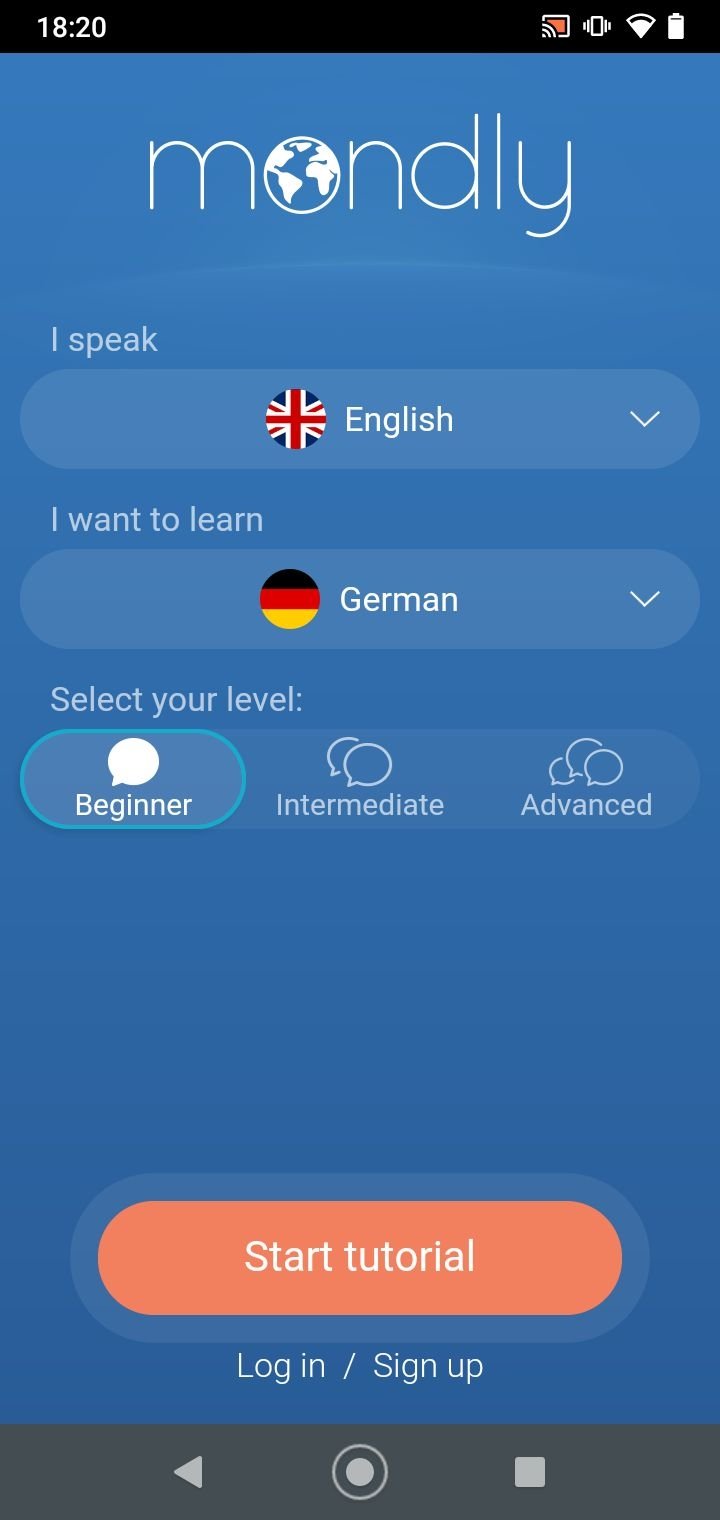Open the I speak English dropdown
Screen dimensions: 720x1520
[360, 419]
